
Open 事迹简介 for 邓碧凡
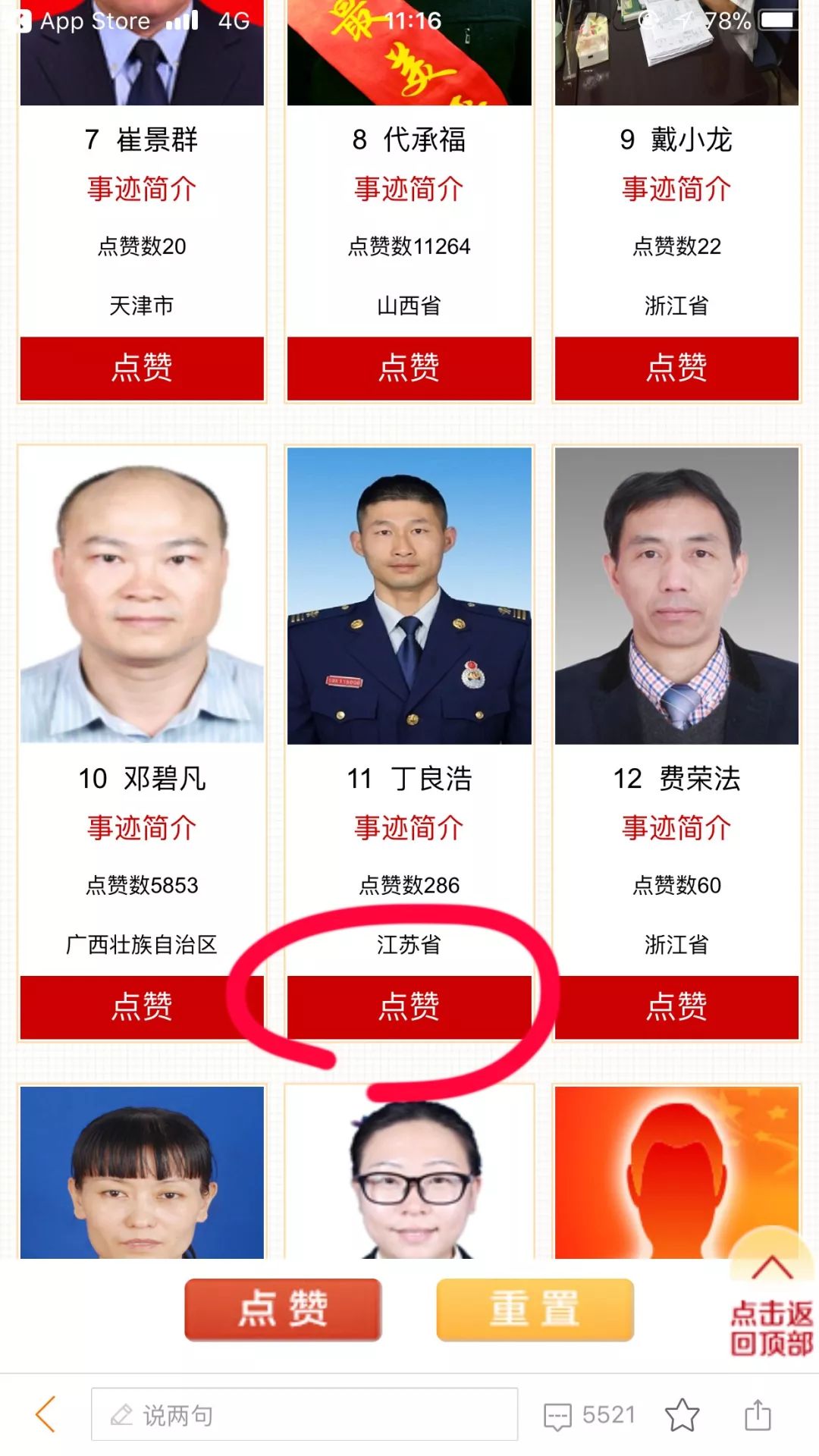141,830
